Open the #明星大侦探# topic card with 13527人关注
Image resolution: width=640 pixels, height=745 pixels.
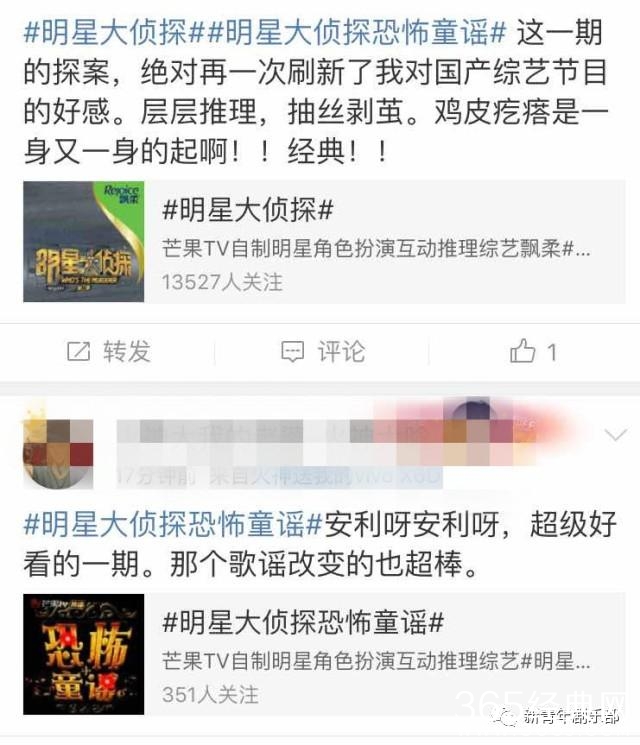pyautogui.click(x=320, y=241)
